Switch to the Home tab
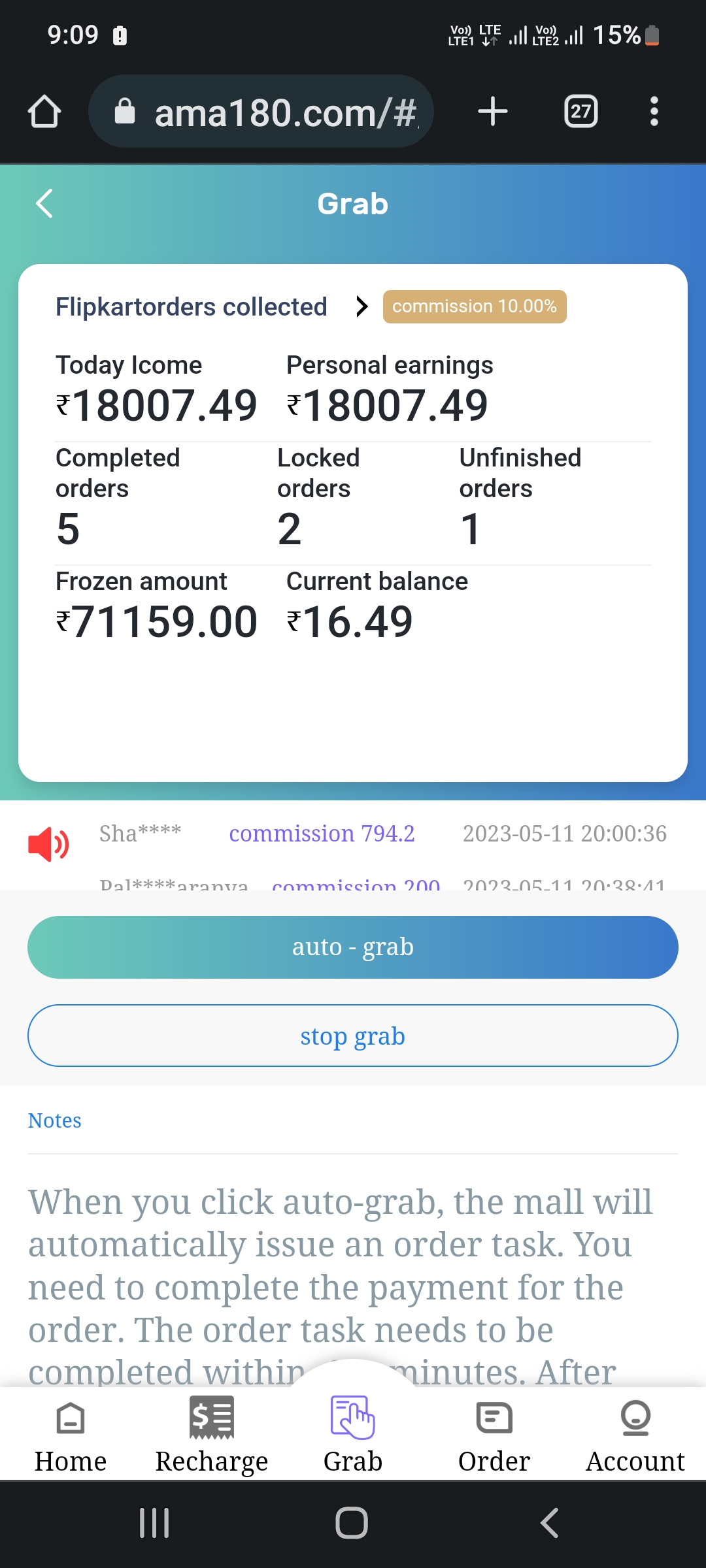This screenshot has height=1568, width=706. [x=71, y=1434]
